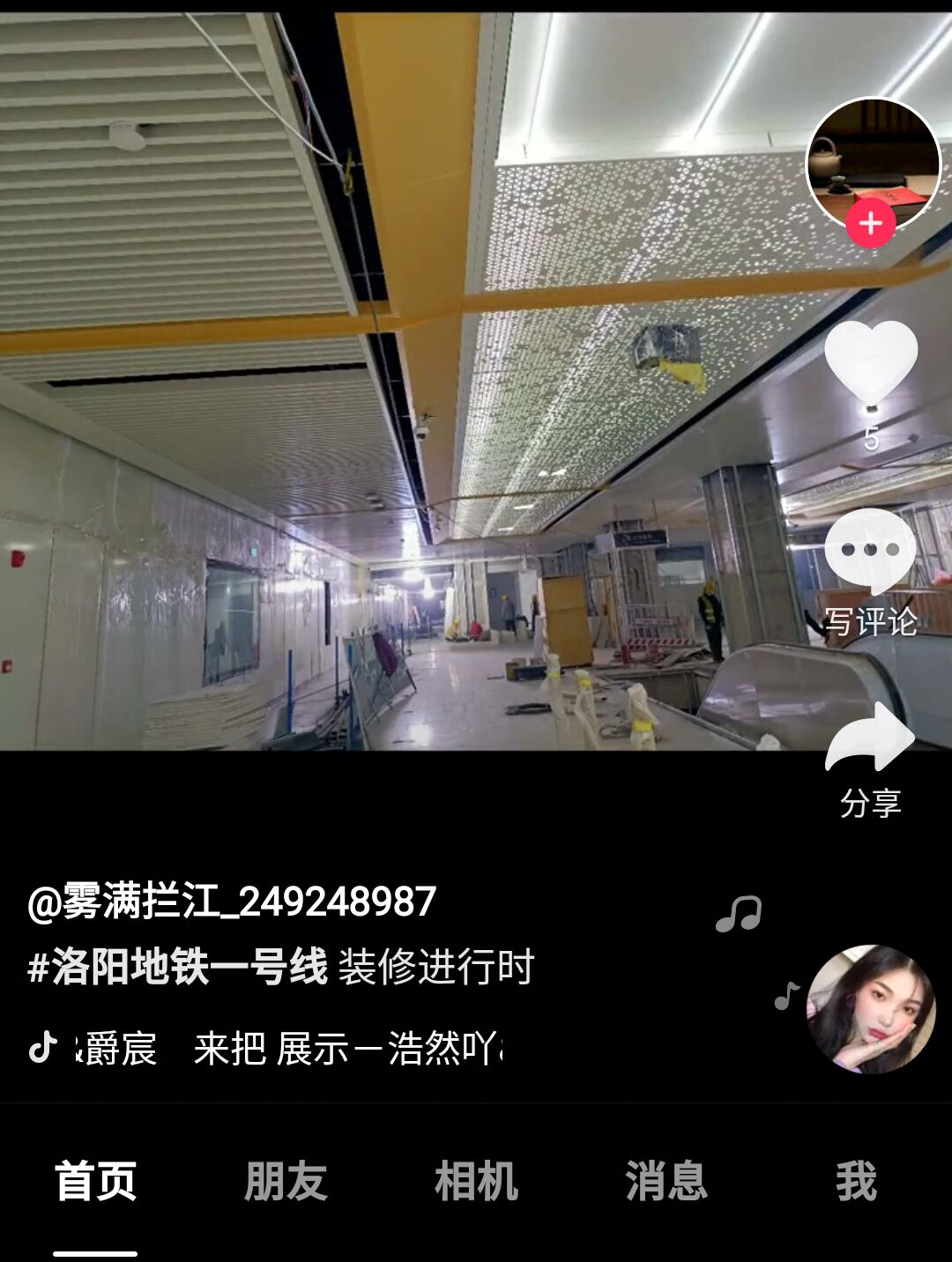
Task: Follow the creator with the red plus button
Action: pyautogui.click(x=870, y=224)
